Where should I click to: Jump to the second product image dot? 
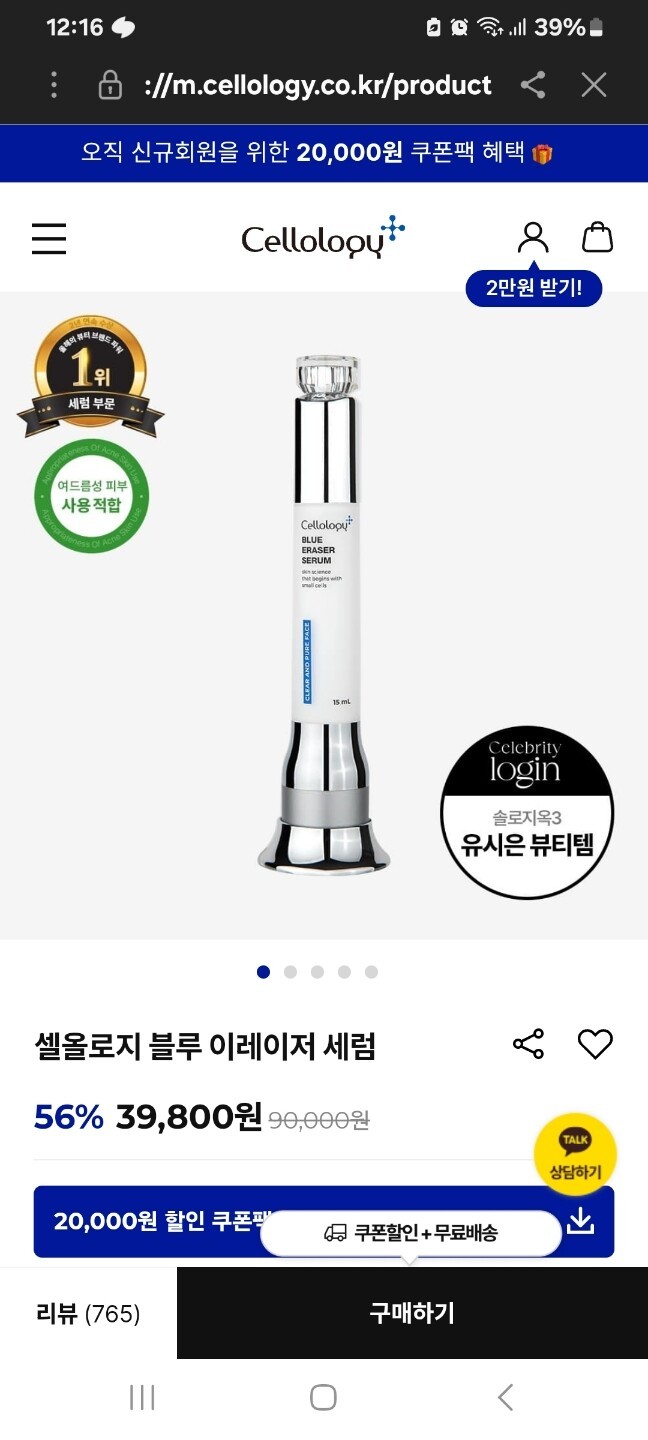coord(290,972)
